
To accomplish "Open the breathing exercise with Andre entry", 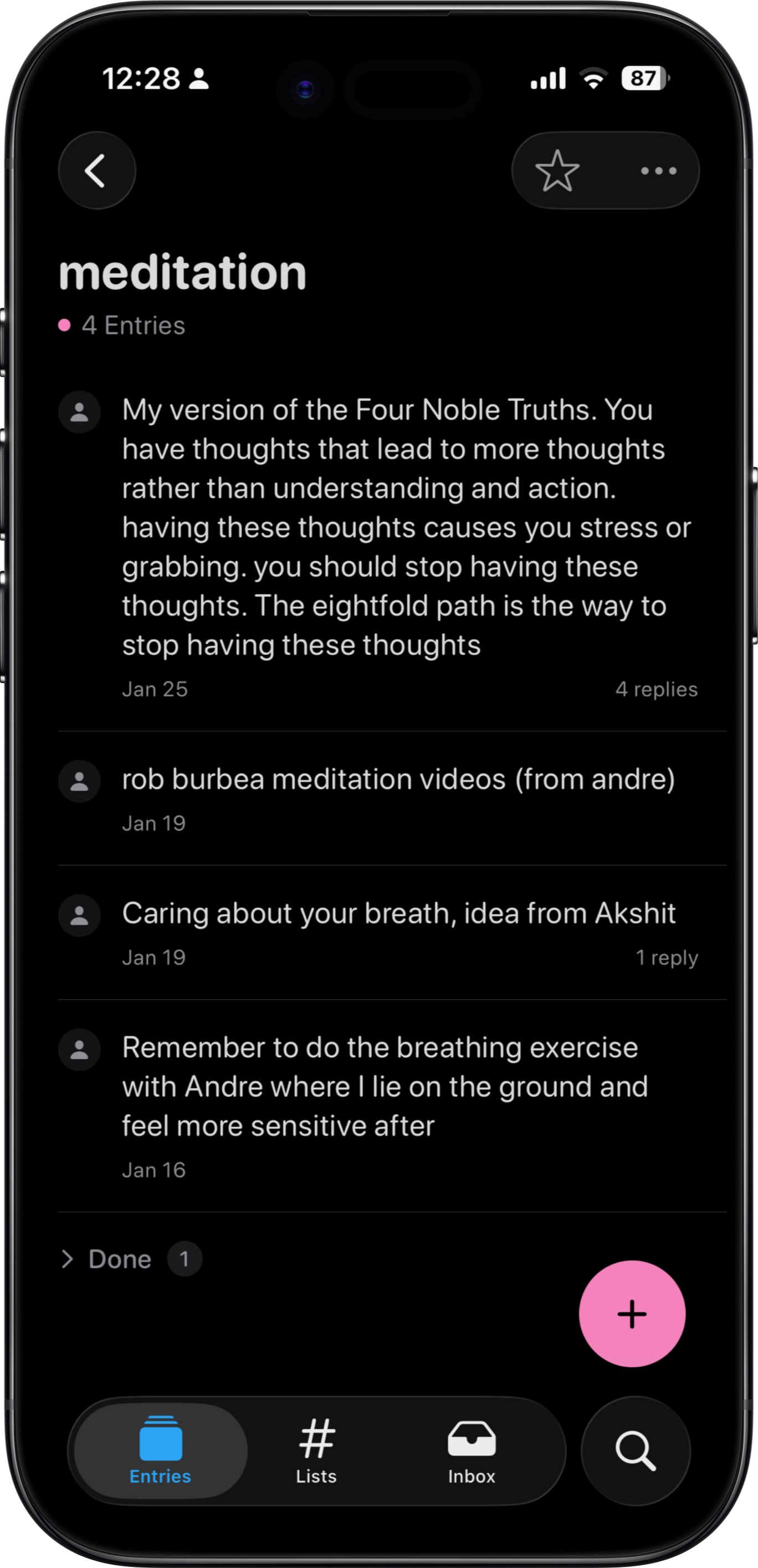I will point(385,1087).
